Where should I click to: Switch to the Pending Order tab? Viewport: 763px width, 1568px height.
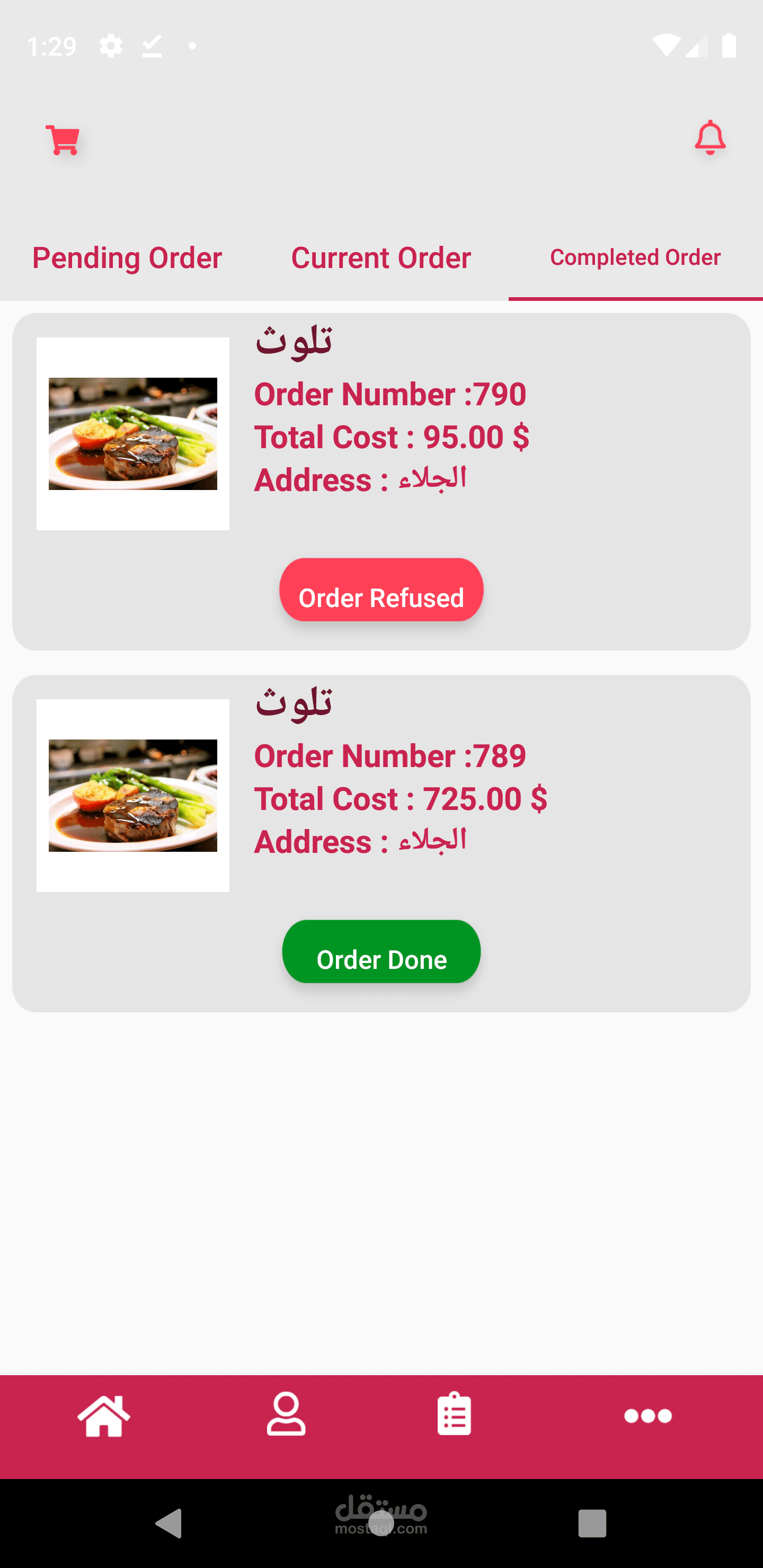[127, 257]
